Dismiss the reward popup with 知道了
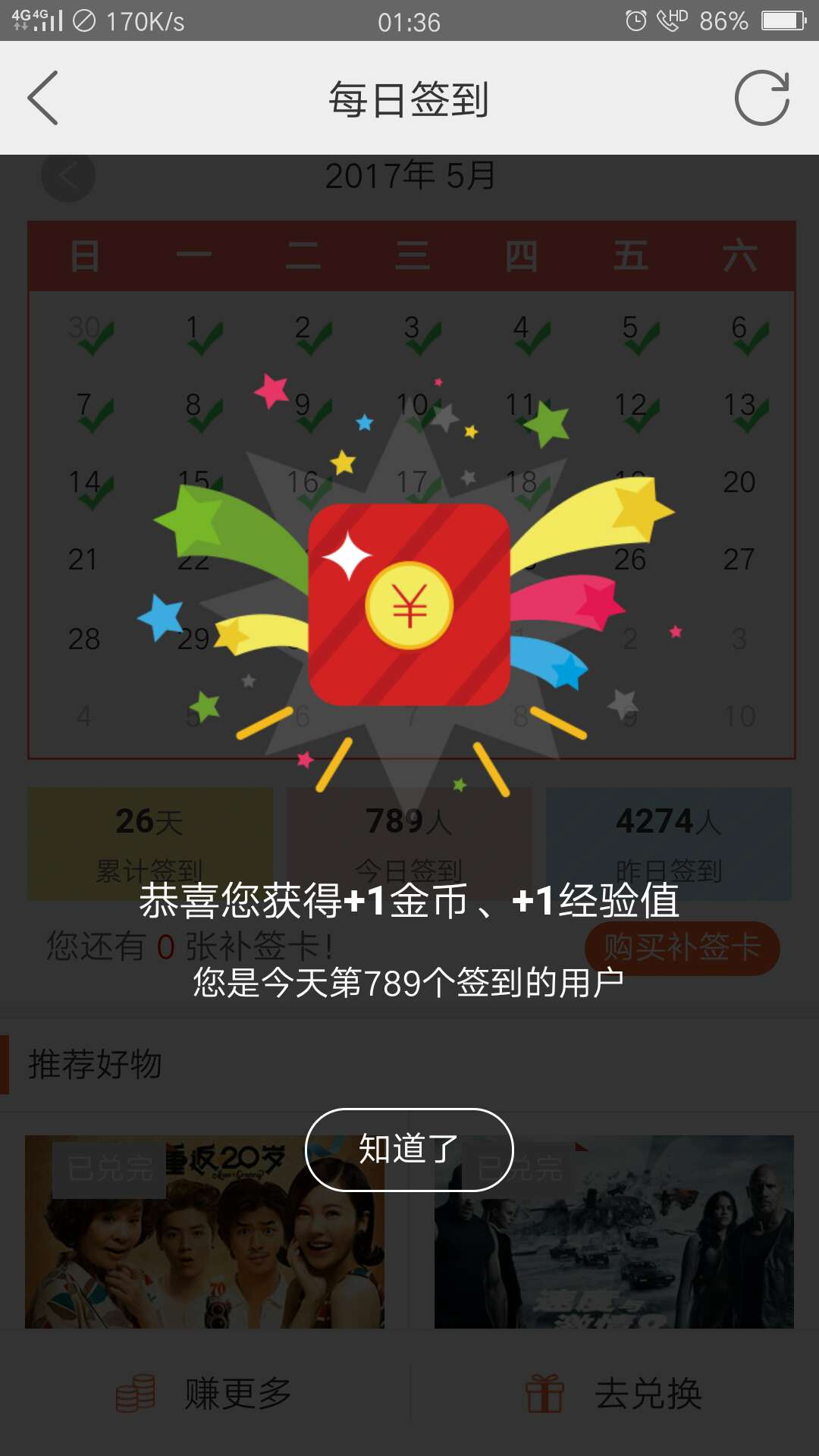This screenshot has width=819, height=1456. pos(409,1150)
